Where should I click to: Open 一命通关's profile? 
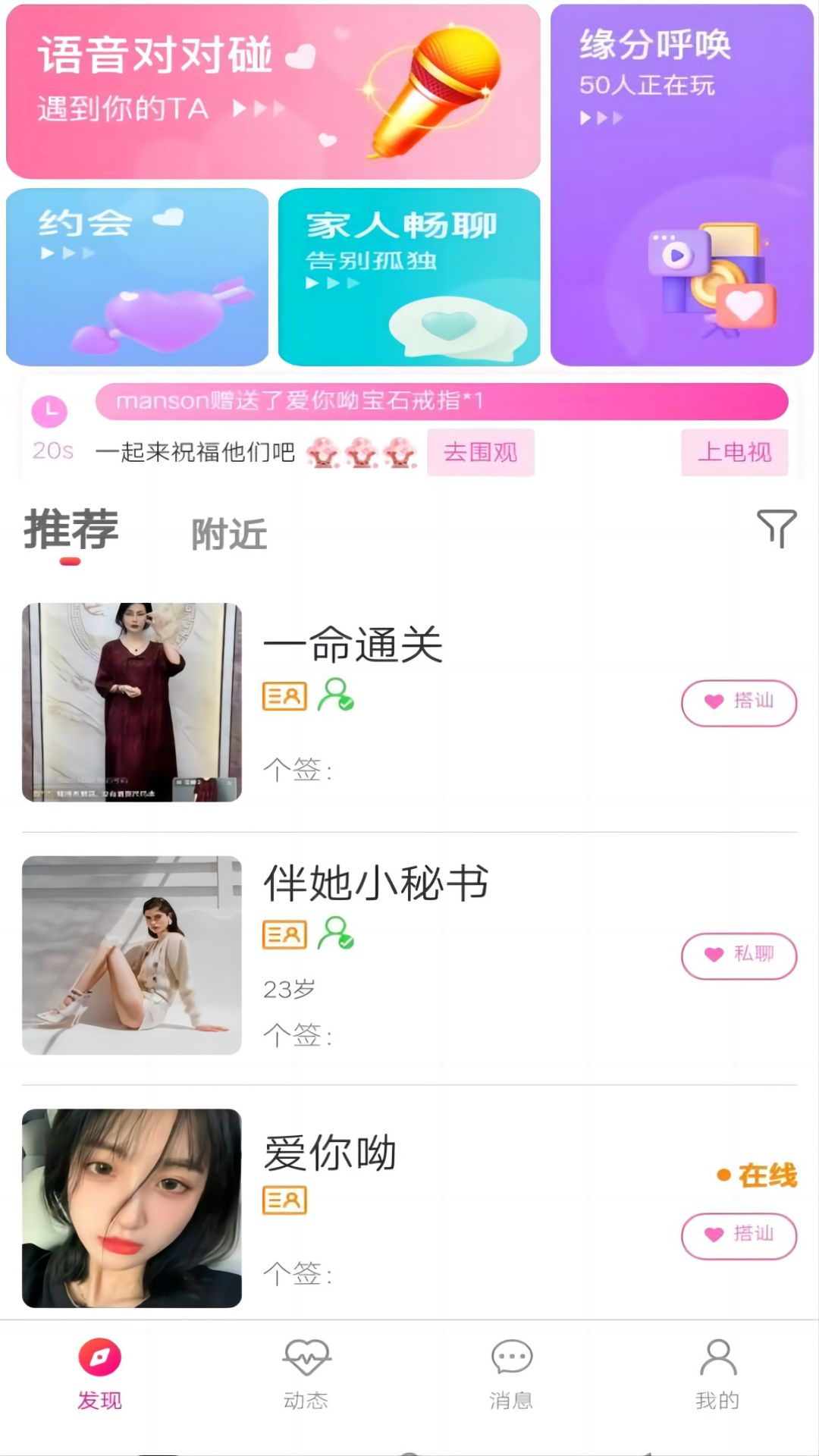[x=132, y=702]
